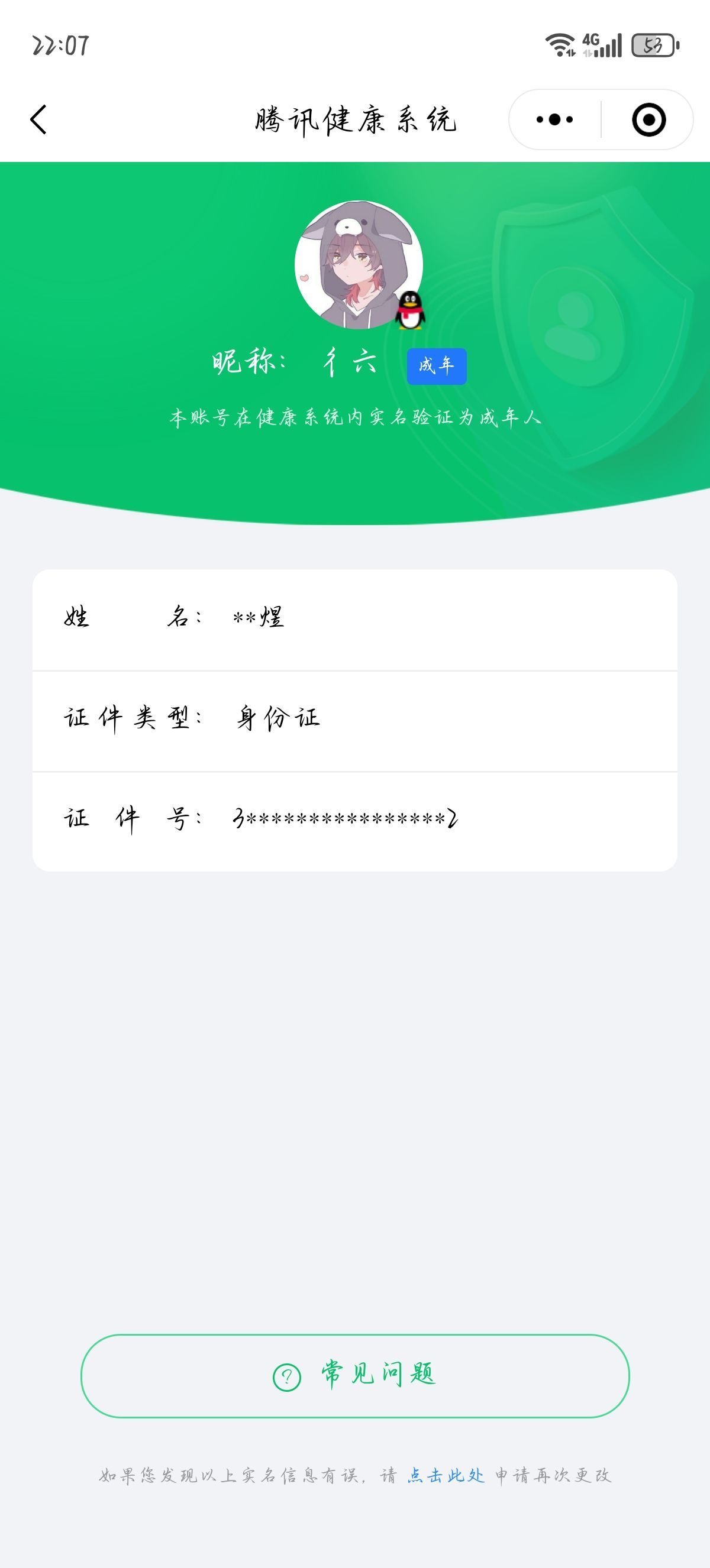Go back using the top-left arrow

(x=38, y=119)
